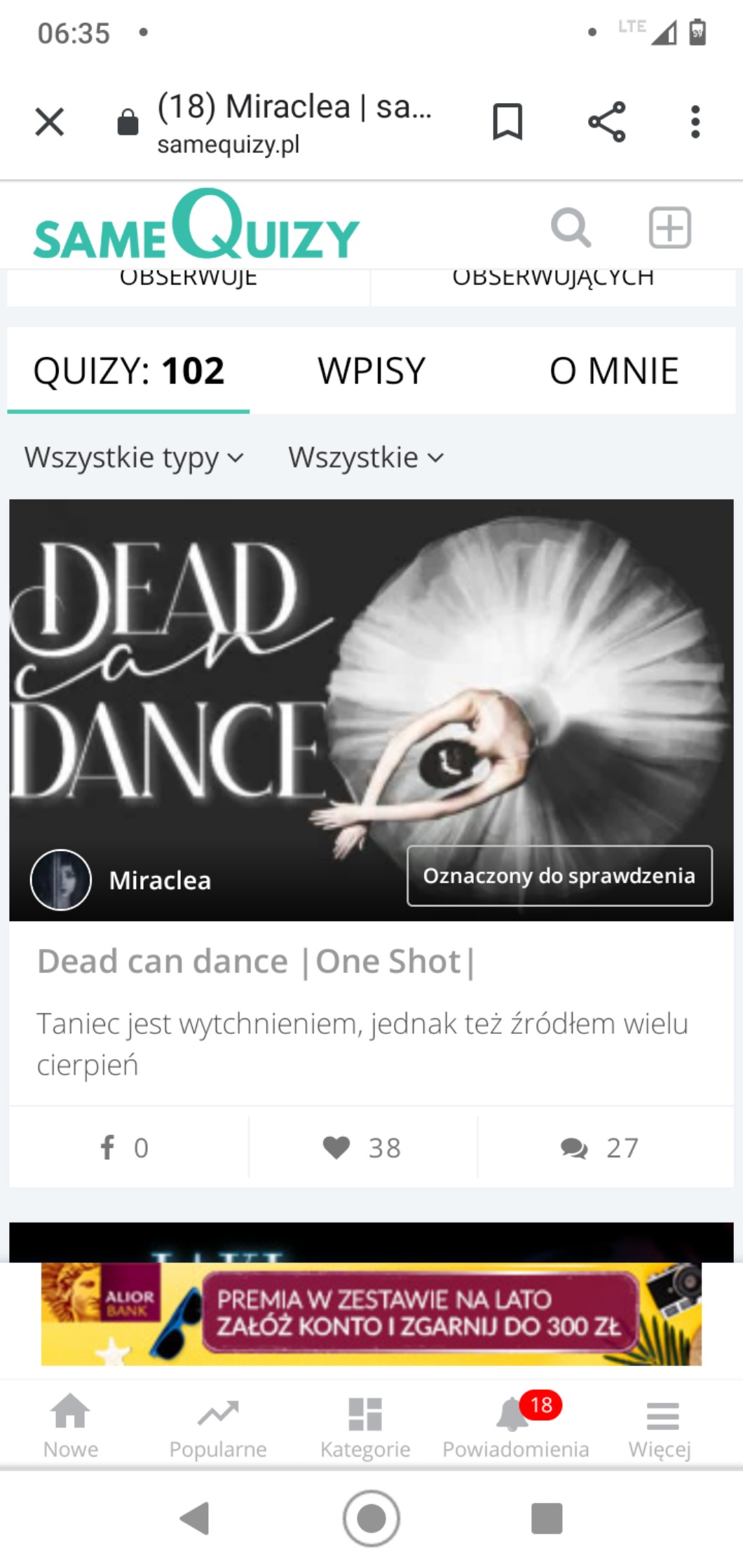
Task: Expand the Wszystkie filter dropdown
Action: [366, 458]
